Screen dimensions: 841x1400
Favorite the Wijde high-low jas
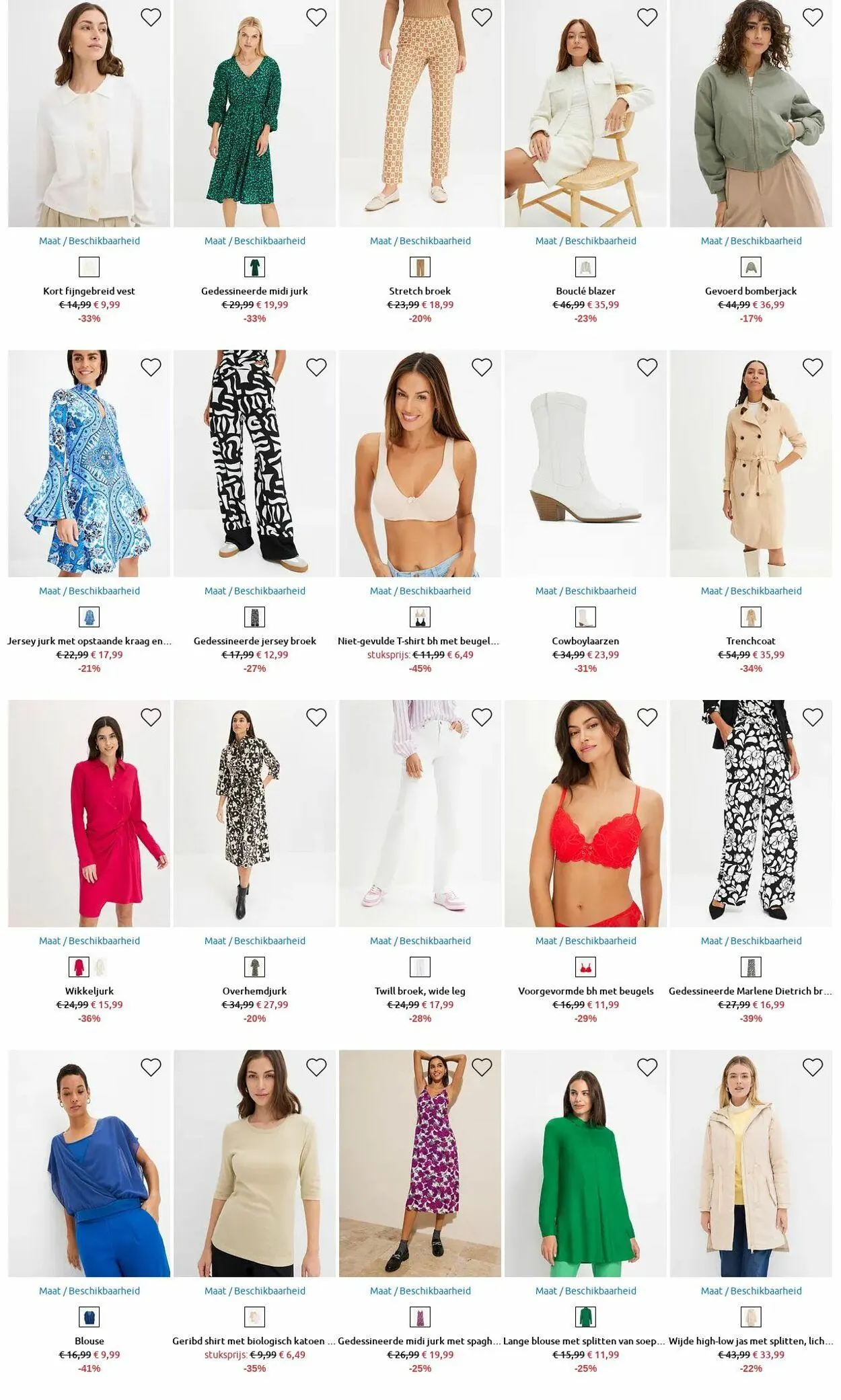point(813,1067)
